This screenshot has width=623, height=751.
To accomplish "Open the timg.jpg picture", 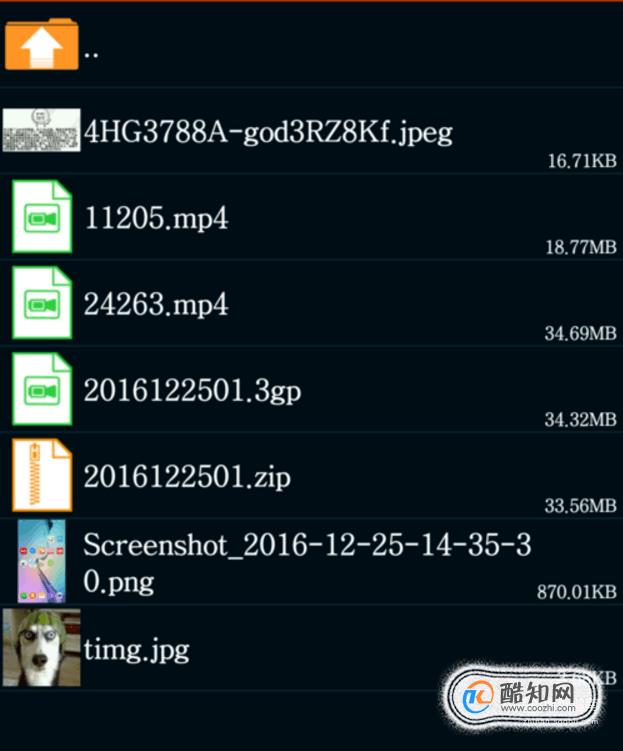I will 136,649.
